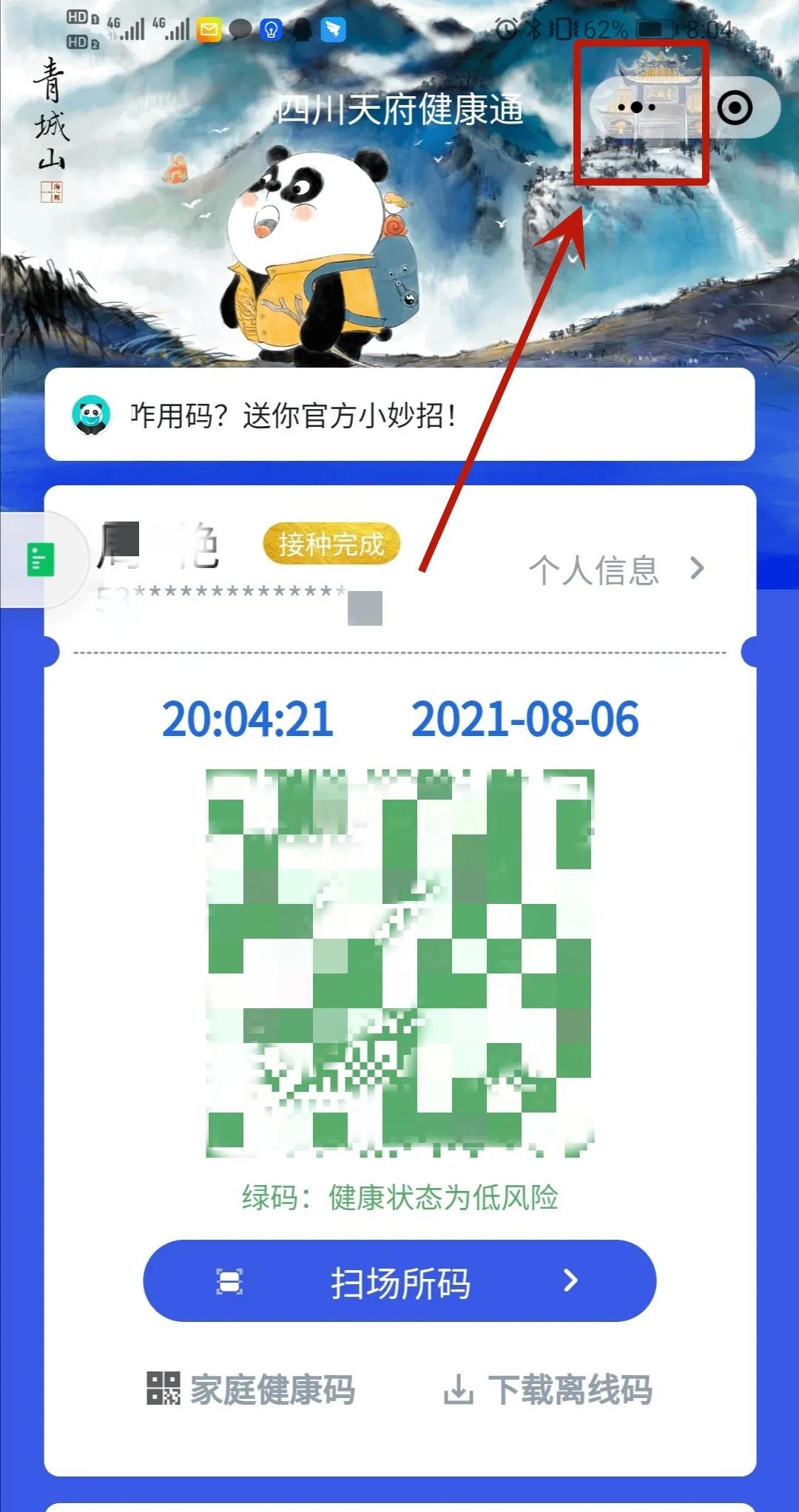Viewport: 799px width, 1512px height.
Task: Open 个人信息 personal info
Action: (x=616, y=570)
